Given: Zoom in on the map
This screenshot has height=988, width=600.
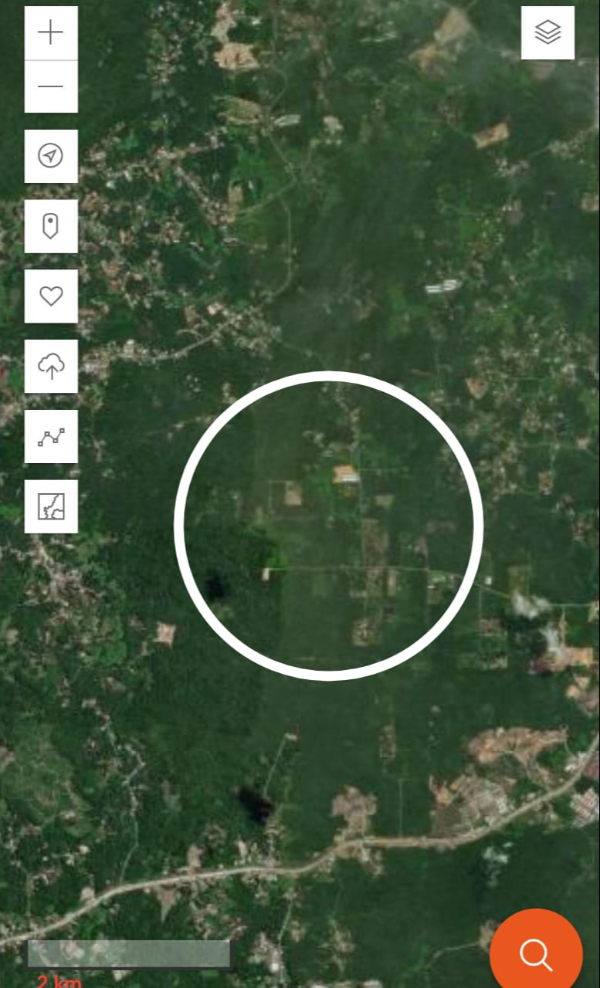Looking at the screenshot, I should 51,33.
